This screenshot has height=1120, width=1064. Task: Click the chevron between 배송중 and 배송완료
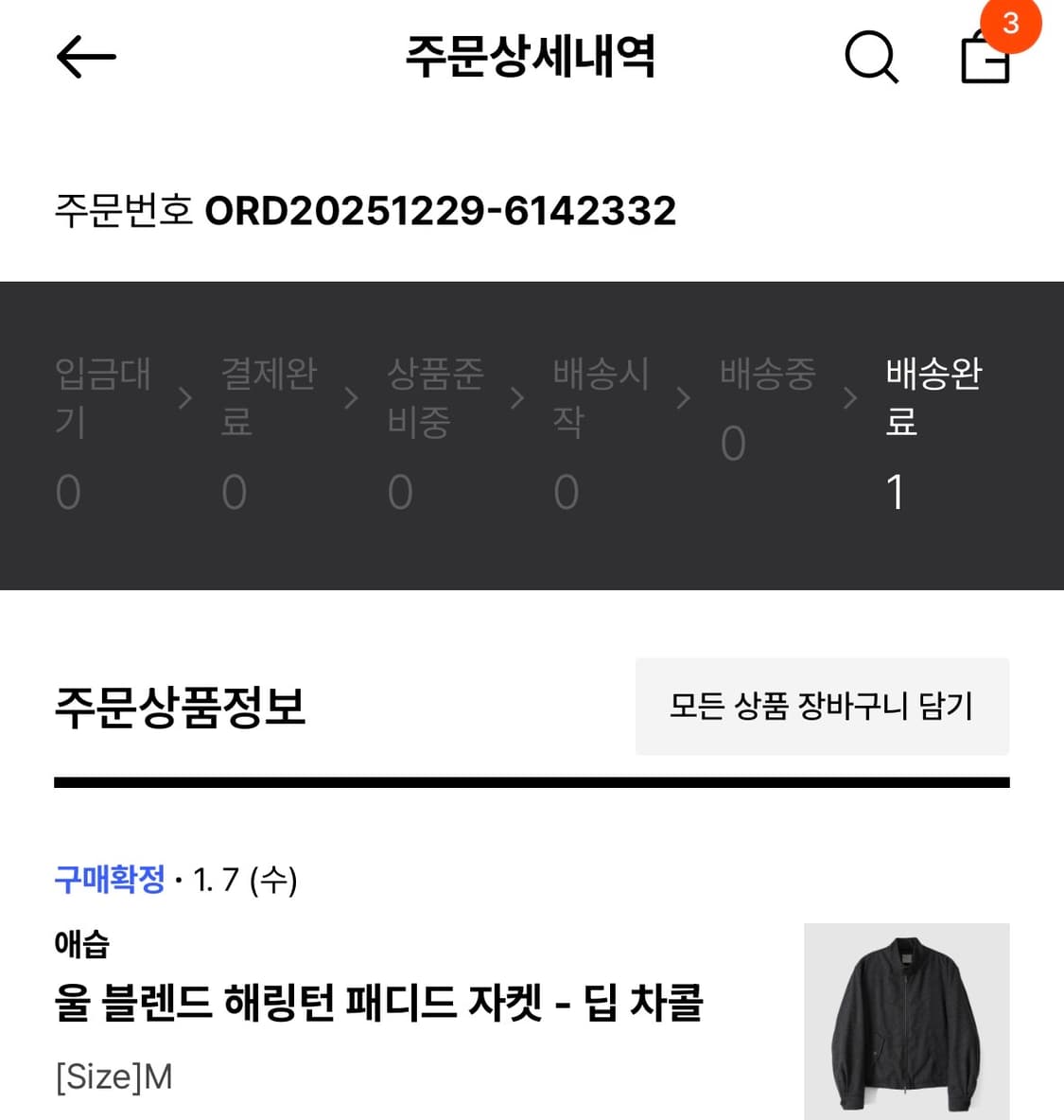(848, 400)
